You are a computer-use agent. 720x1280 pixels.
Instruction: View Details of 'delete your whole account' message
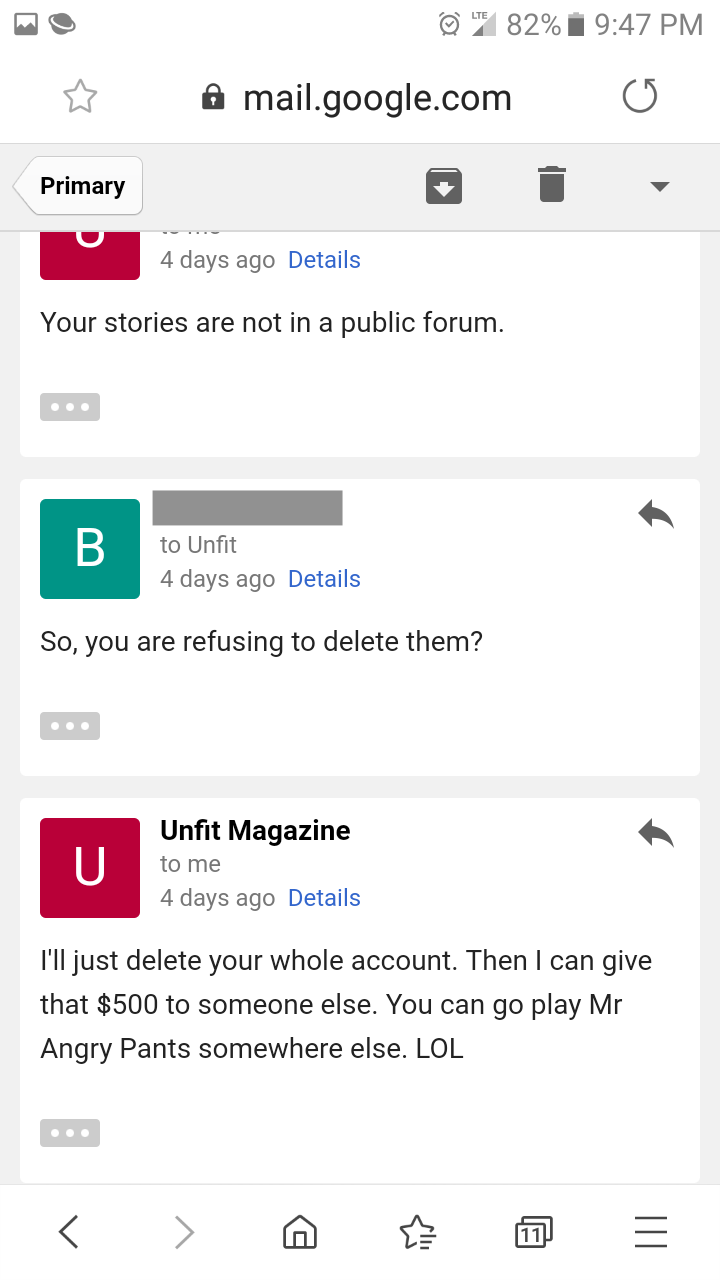point(324,898)
